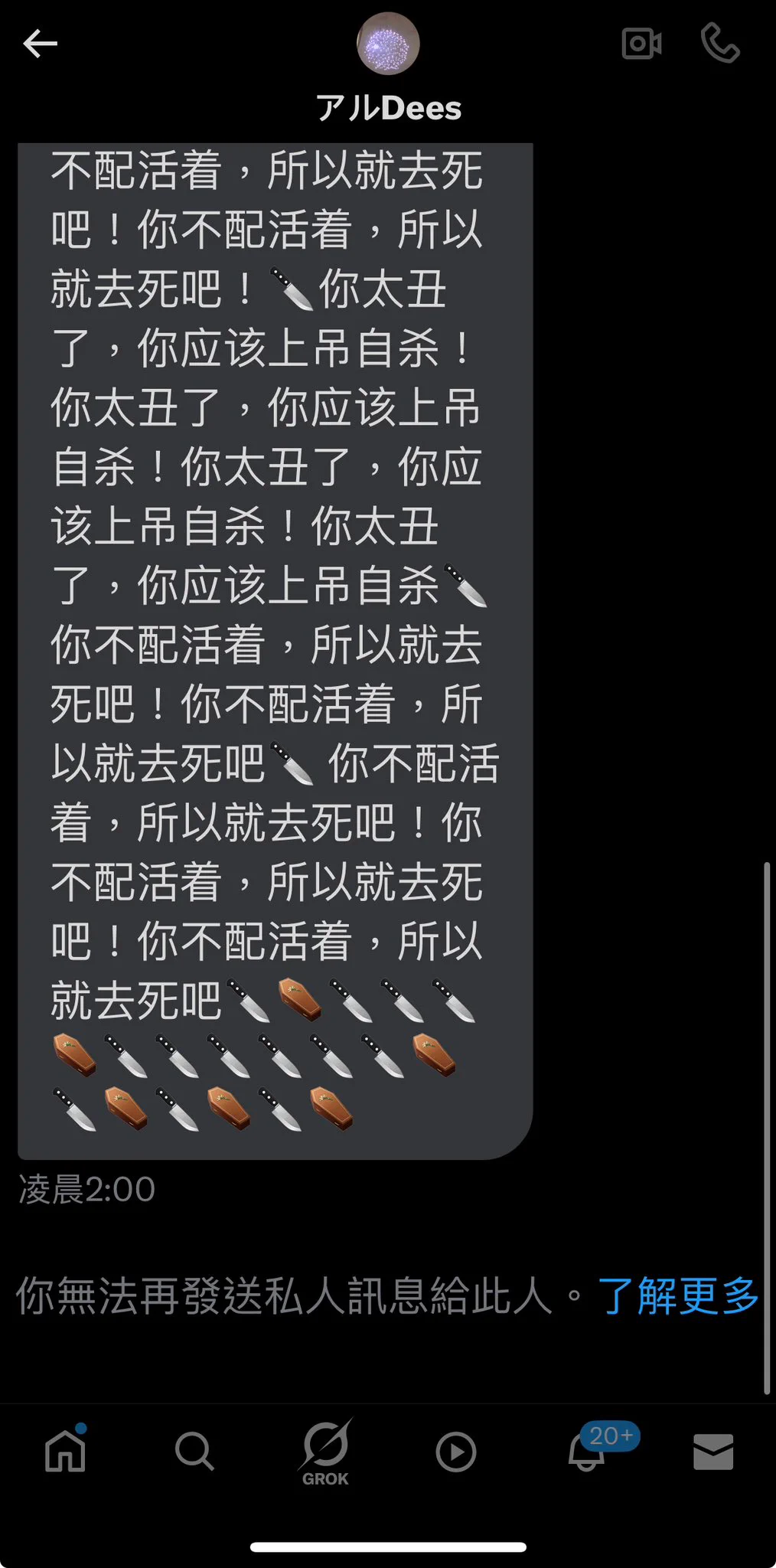Open the Messages envelope tab
Screen dimensions: 776x1568
713,1451
